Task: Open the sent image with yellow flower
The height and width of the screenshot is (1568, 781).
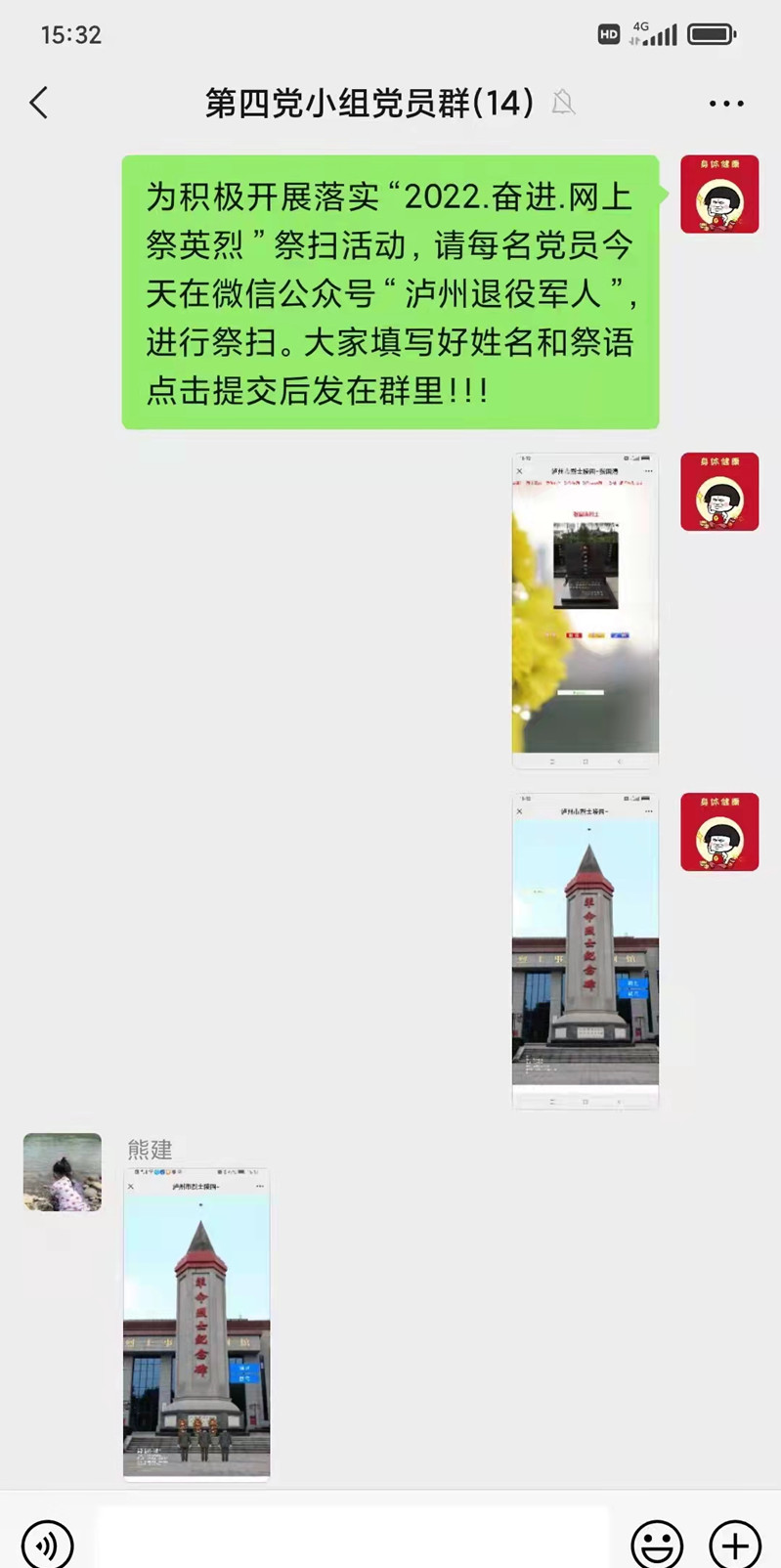Action: coord(585,611)
